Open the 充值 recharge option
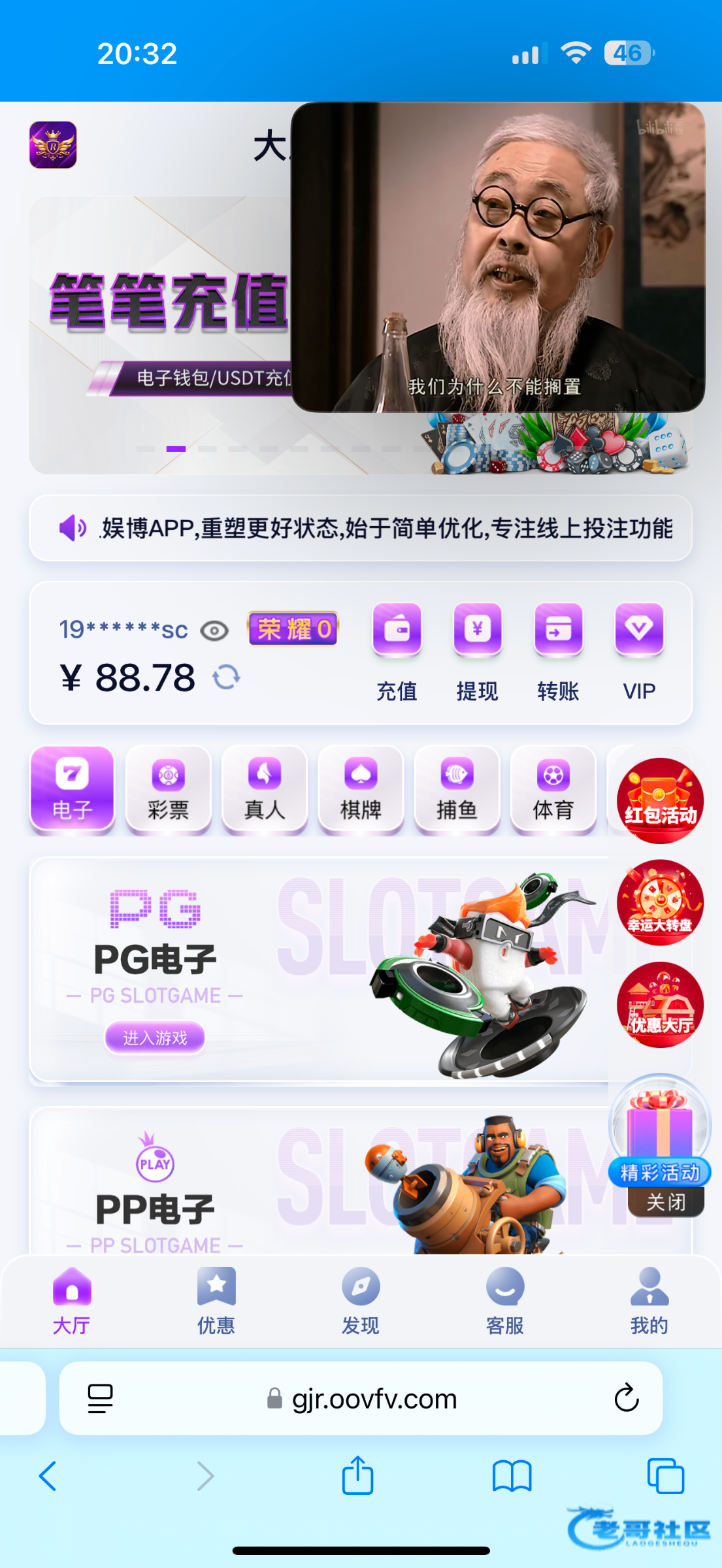722x1568 pixels. (x=397, y=650)
